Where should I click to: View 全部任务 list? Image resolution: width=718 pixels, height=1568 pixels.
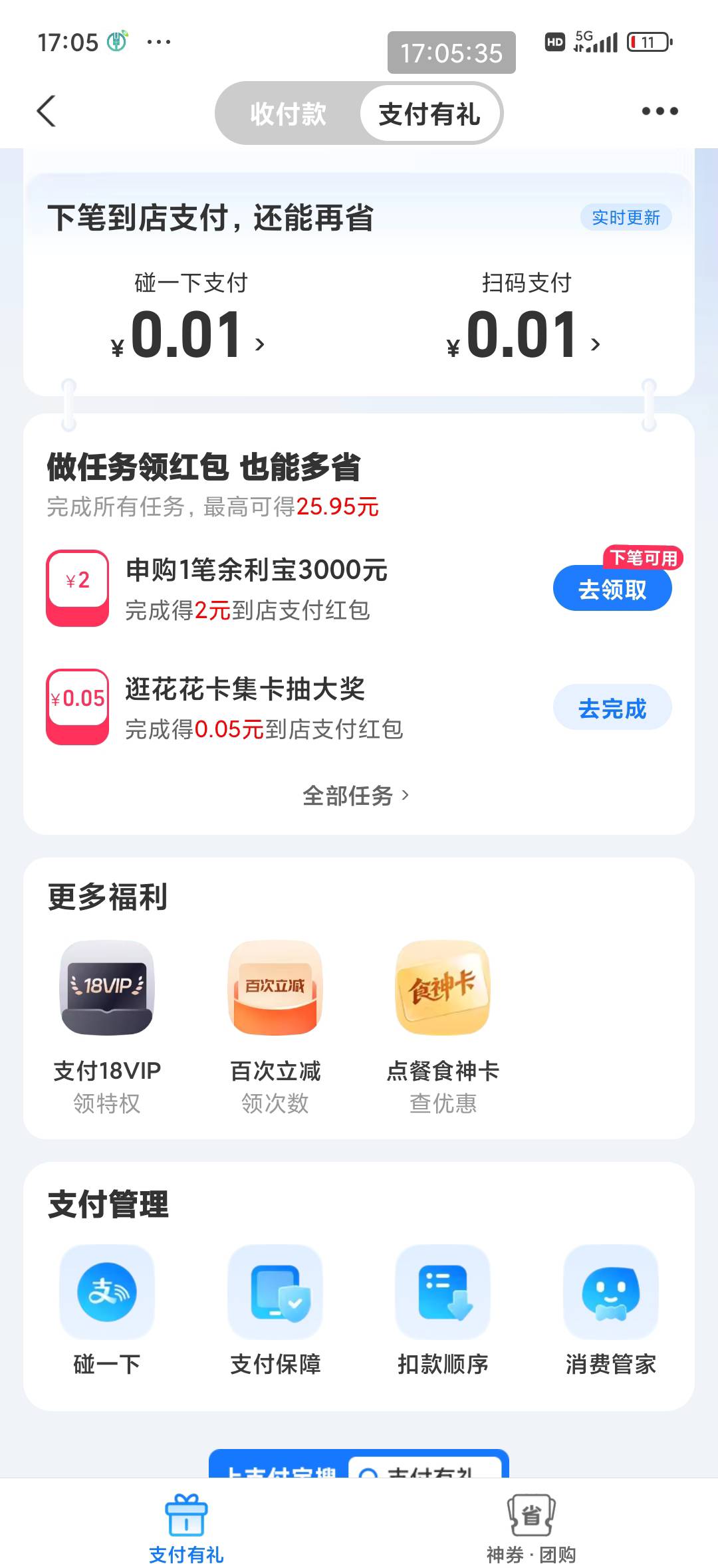click(356, 796)
